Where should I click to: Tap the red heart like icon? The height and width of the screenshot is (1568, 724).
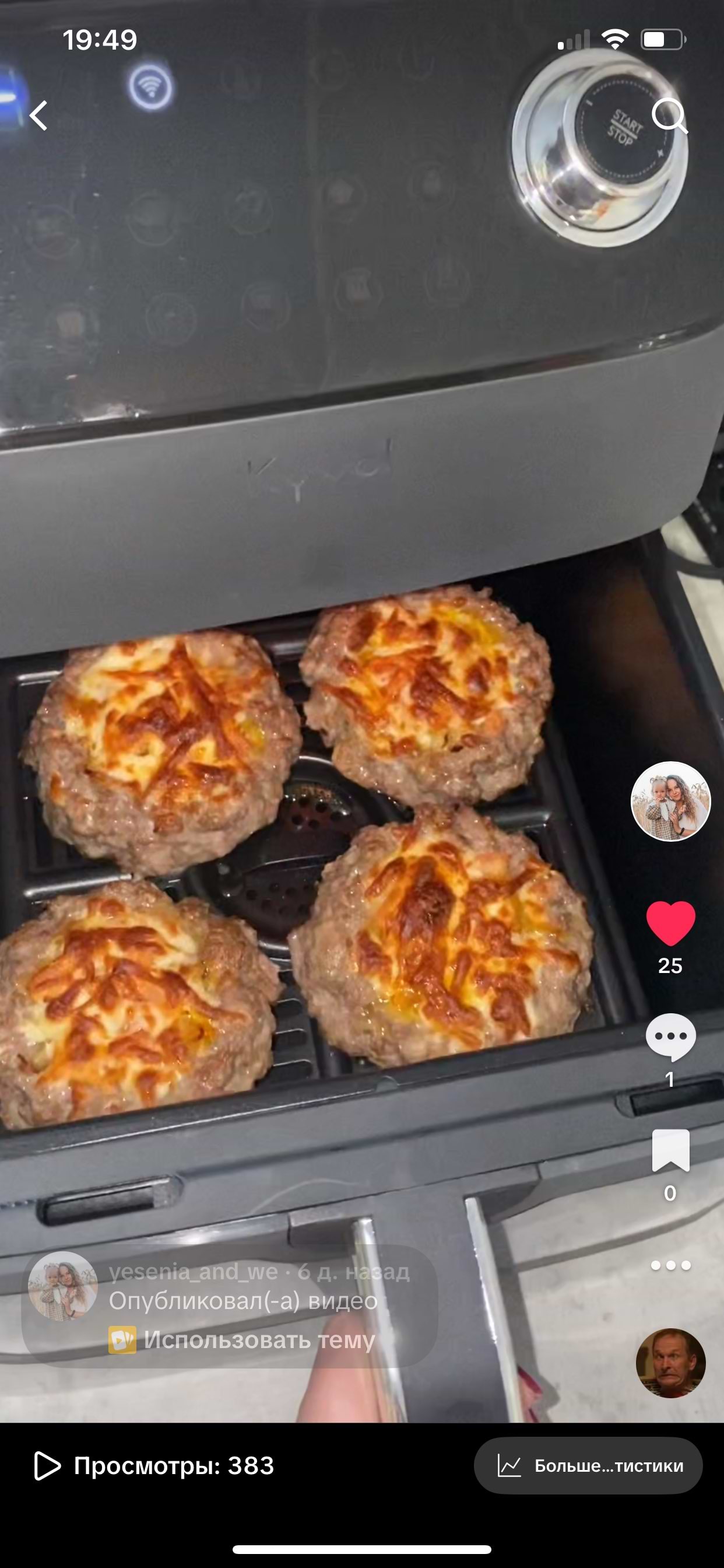(670, 923)
